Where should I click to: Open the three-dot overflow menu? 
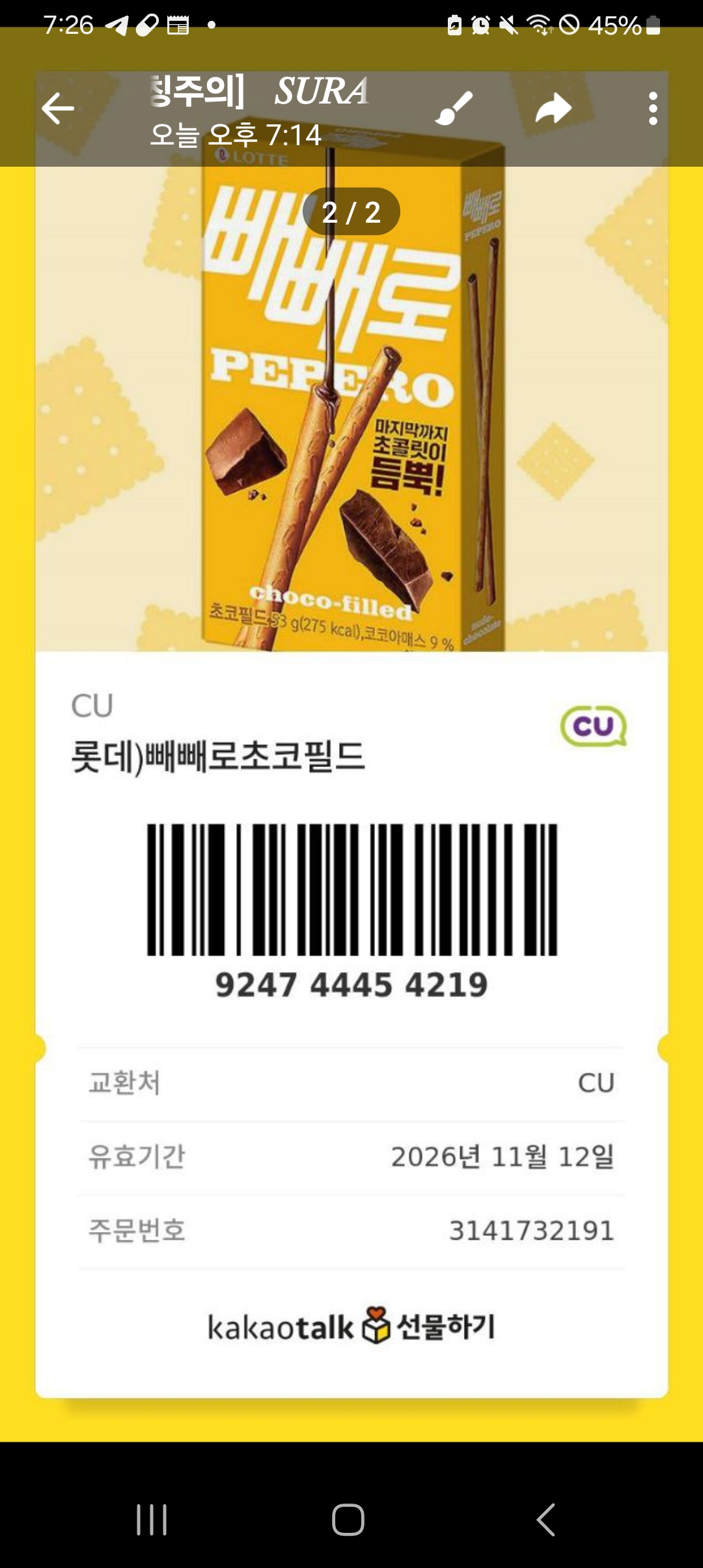[x=653, y=108]
